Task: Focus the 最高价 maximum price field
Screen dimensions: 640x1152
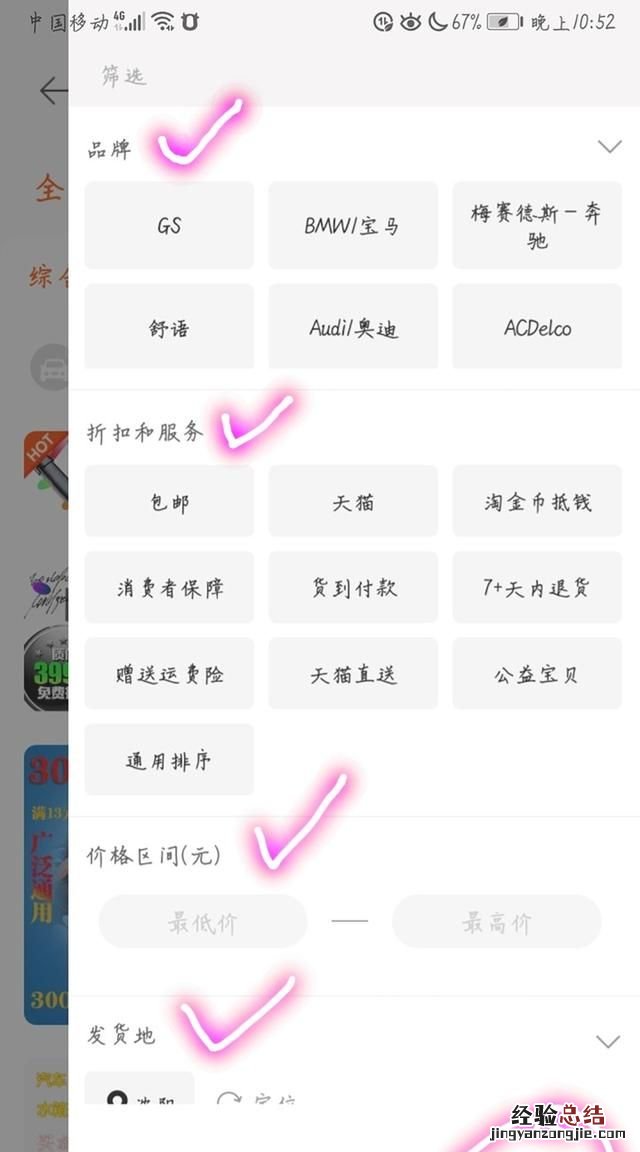Action: pyautogui.click(x=496, y=922)
